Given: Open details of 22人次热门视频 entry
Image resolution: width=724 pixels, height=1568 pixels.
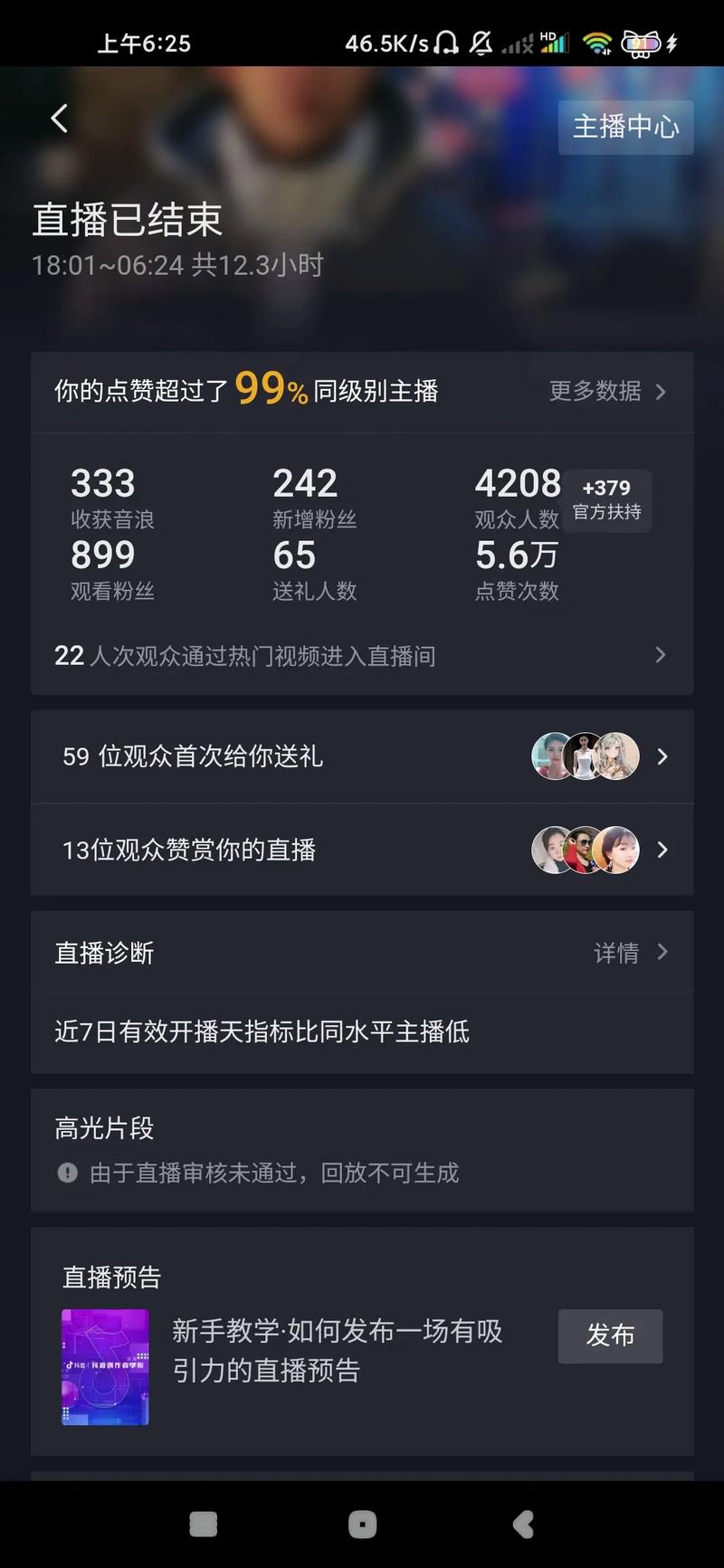Looking at the screenshot, I should (662, 655).
